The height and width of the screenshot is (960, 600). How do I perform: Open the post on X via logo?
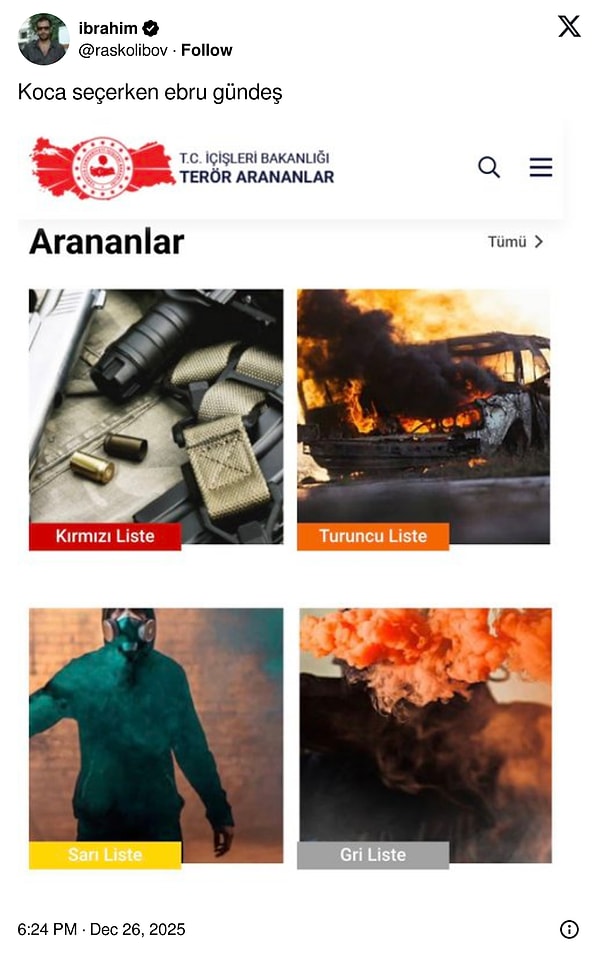pos(569,27)
